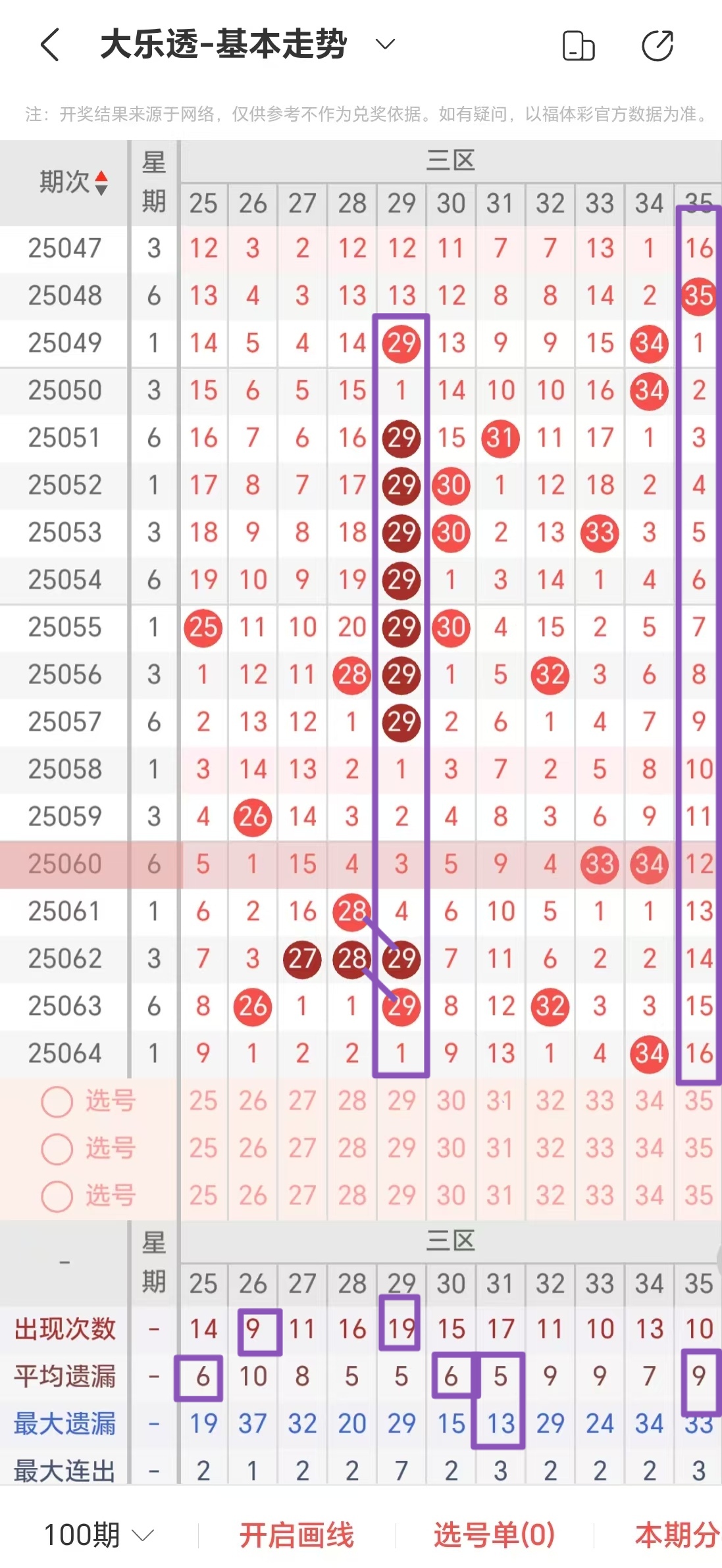Image resolution: width=722 pixels, height=1568 pixels.
Task: Turn on line drawing with 开启画线
Action: click(296, 1535)
